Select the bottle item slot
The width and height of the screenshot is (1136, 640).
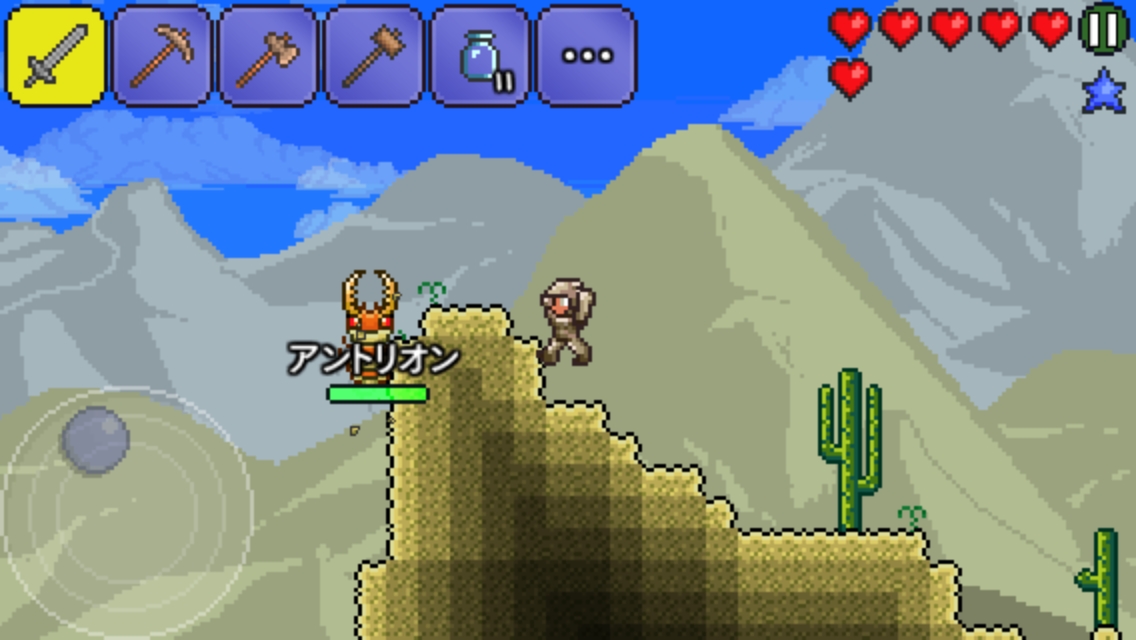pos(480,56)
